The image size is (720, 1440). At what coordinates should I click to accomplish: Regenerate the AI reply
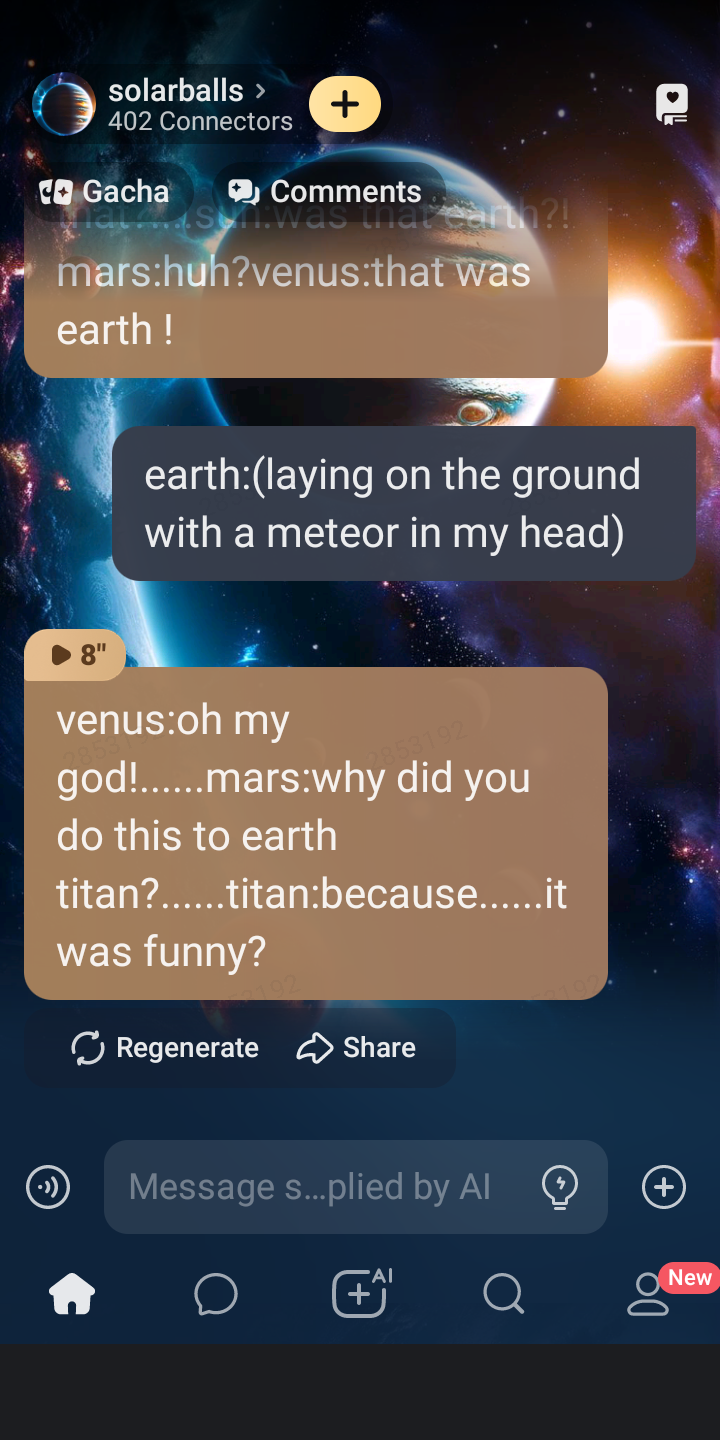[x=165, y=1048]
